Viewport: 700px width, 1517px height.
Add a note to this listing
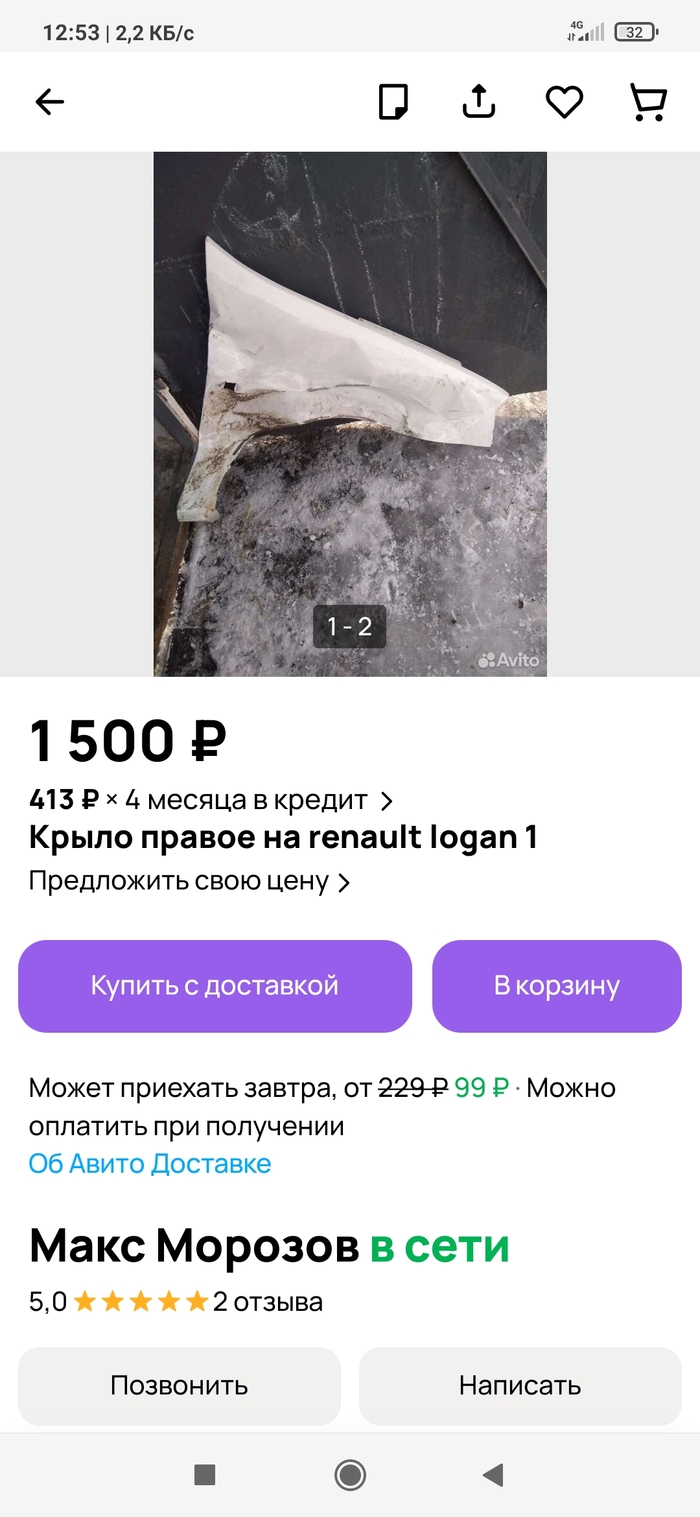coord(393,101)
